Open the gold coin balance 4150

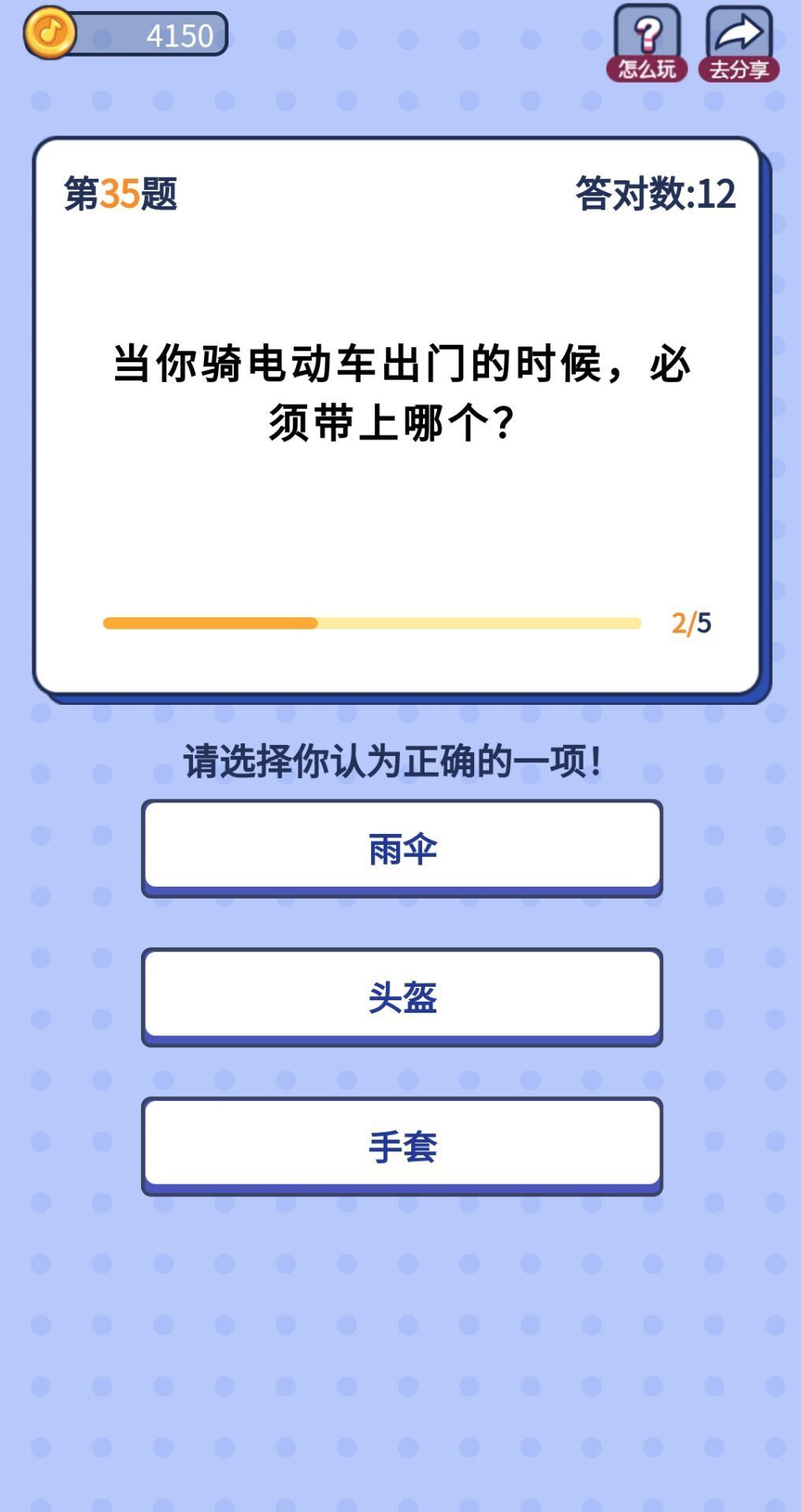[126, 35]
